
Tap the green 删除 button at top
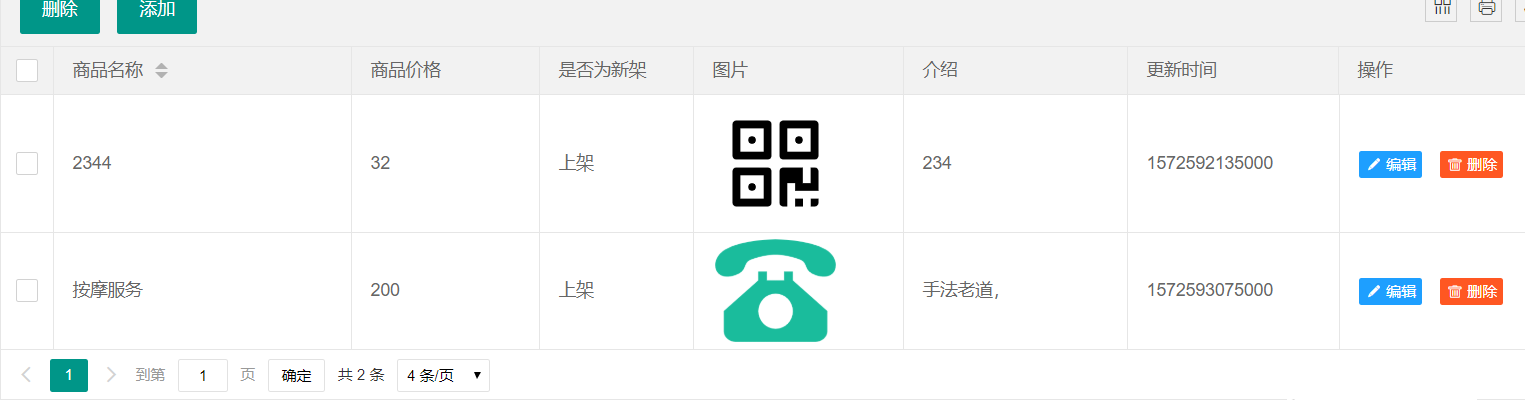tap(61, 11)
